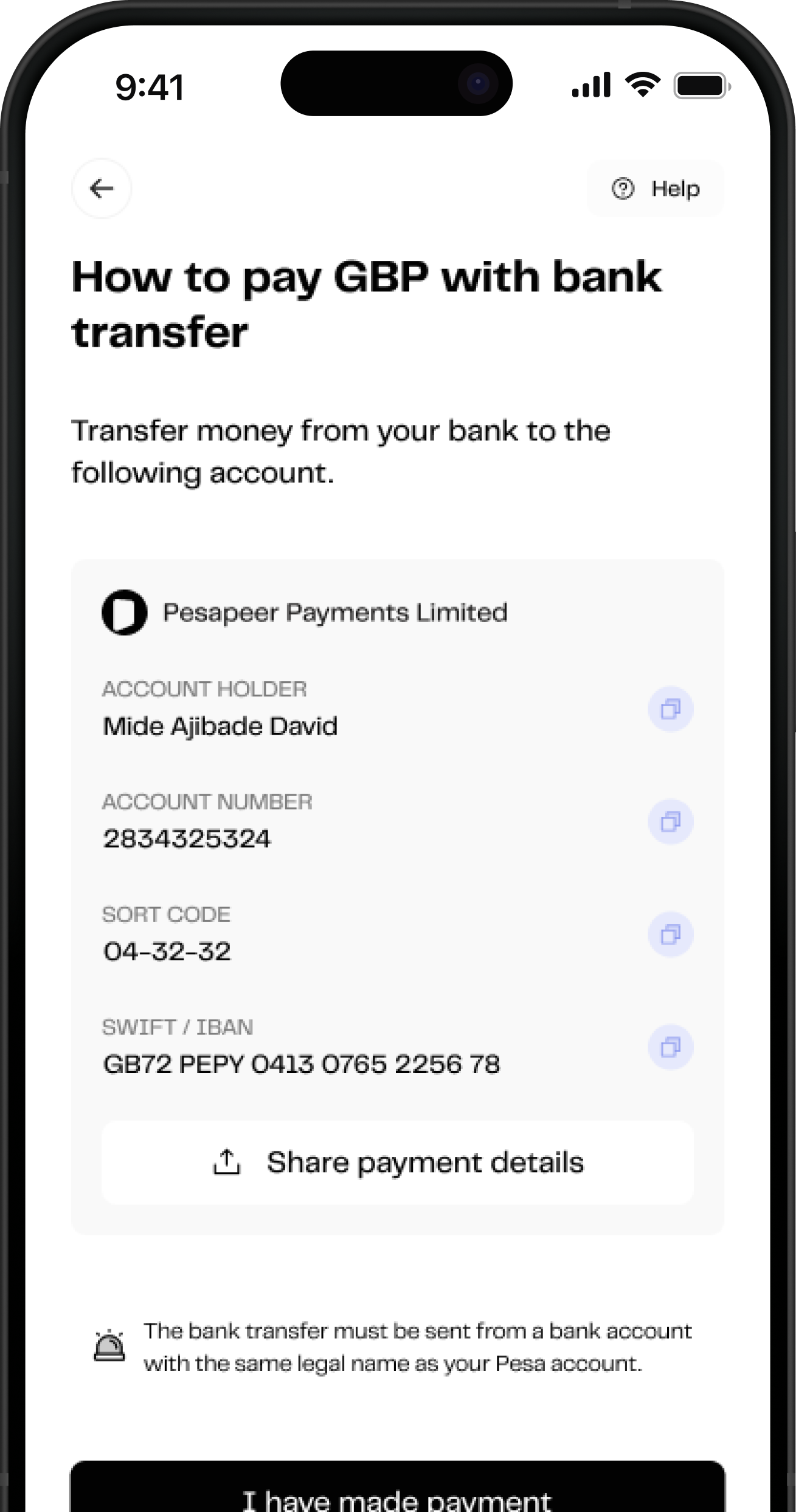Screen dimensions: 796x1512
Task: Copy the account holder name
Action: click(670, 709)
